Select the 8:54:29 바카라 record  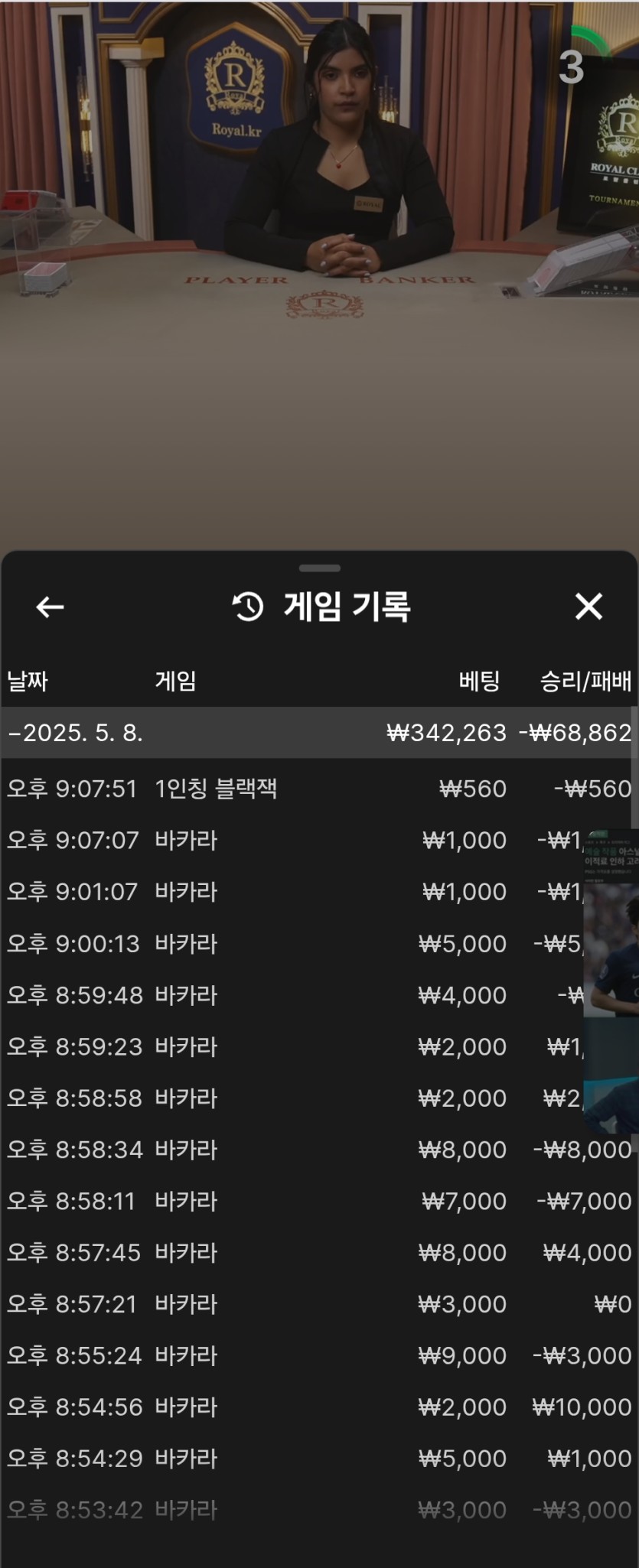click(306, 1459)
